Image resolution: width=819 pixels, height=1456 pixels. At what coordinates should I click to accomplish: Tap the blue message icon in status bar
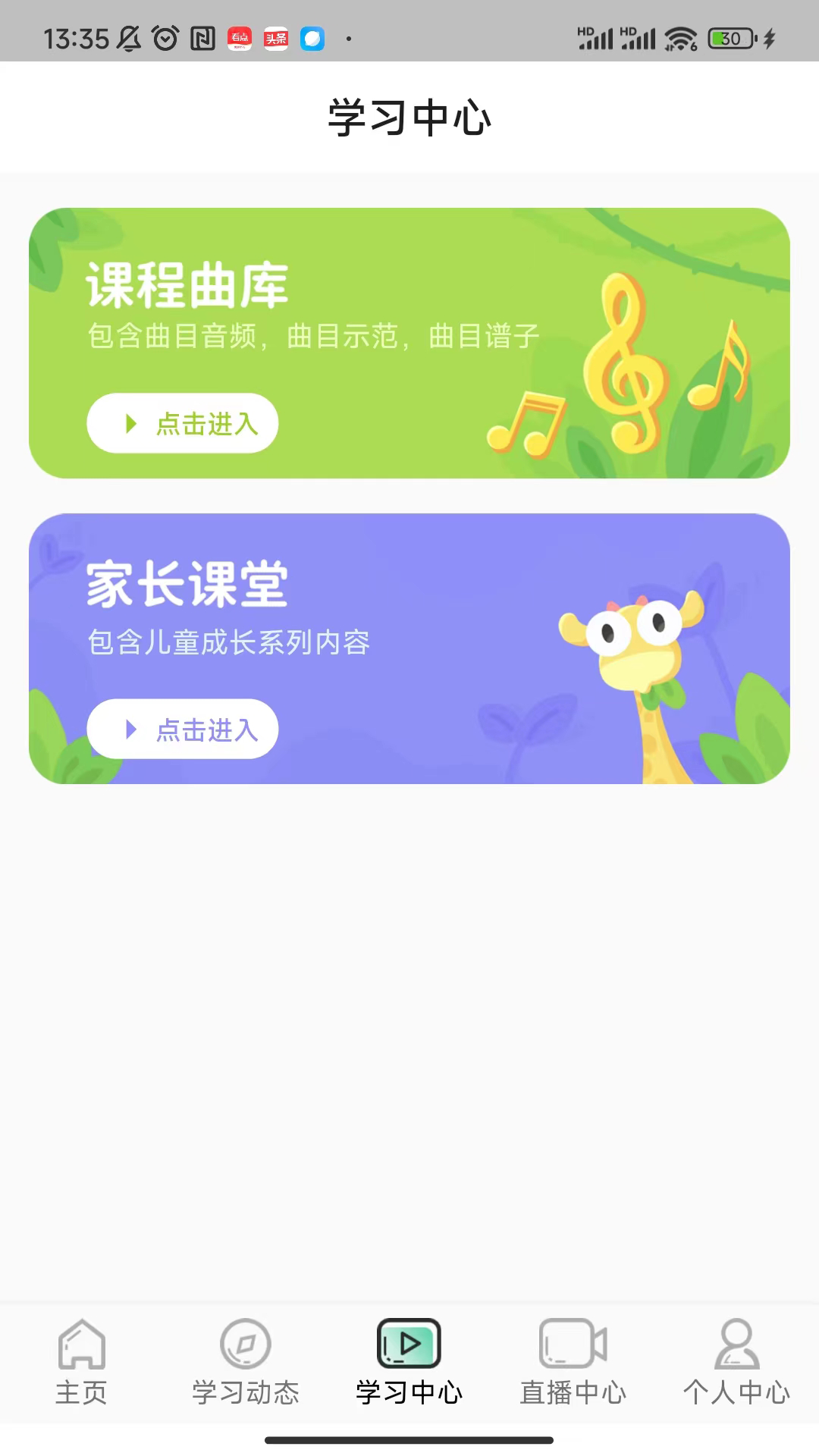(x=311, y=36)
